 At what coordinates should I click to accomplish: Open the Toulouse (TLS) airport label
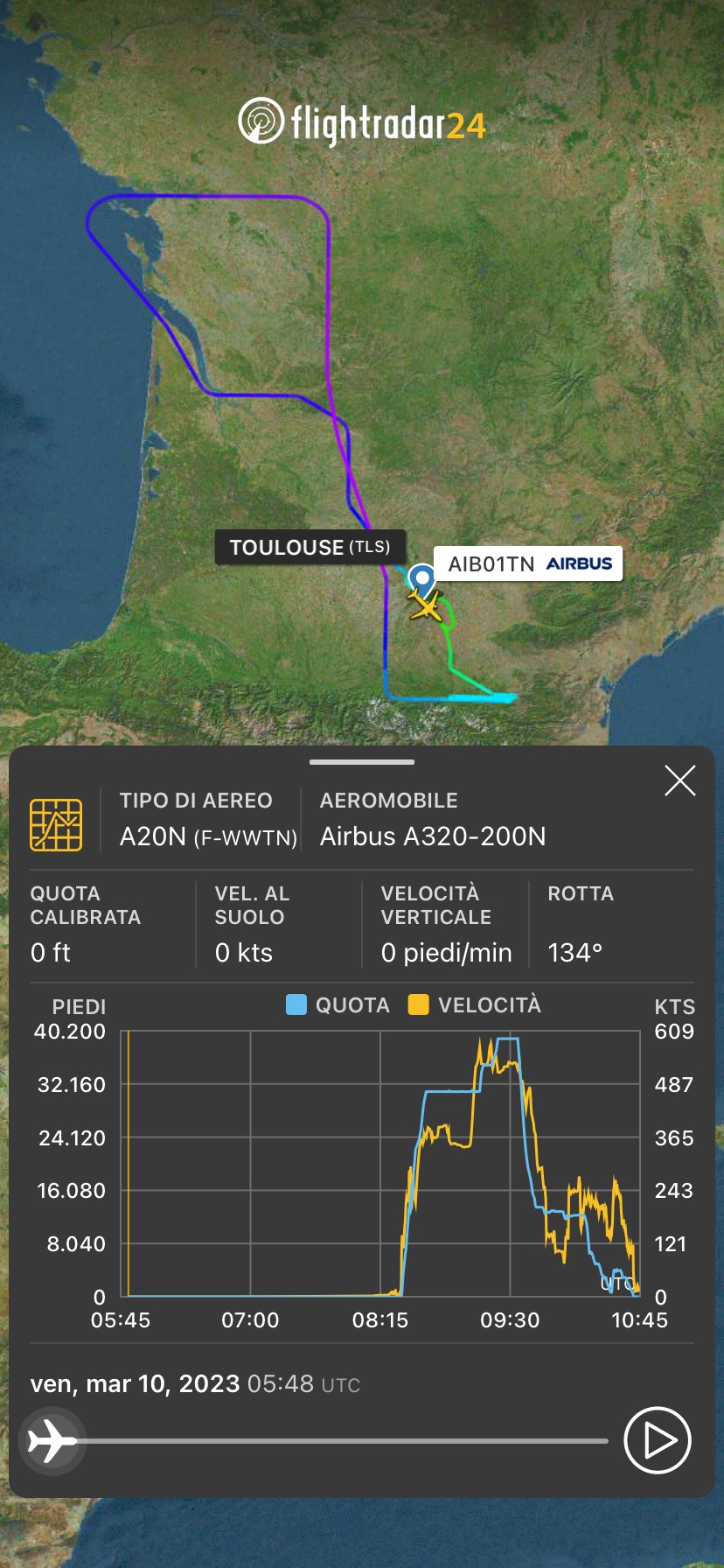pyautogui.click(x=310, y=548)
